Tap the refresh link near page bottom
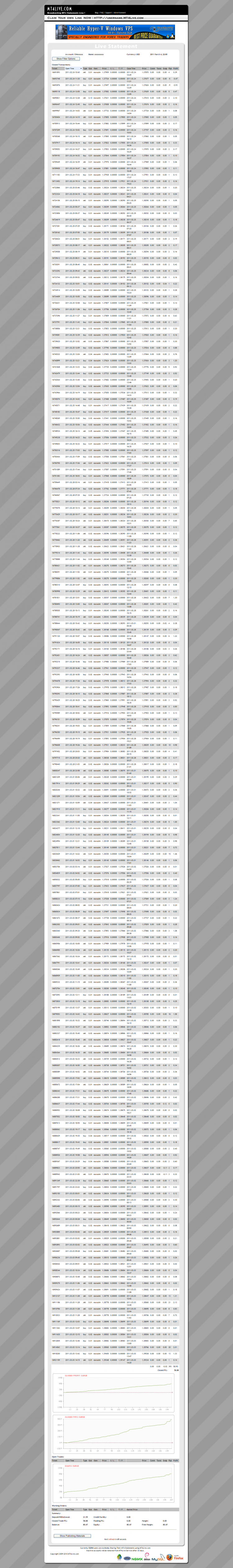Image resolution: width=233 pixels, height=1568 pixels. 111,1539
